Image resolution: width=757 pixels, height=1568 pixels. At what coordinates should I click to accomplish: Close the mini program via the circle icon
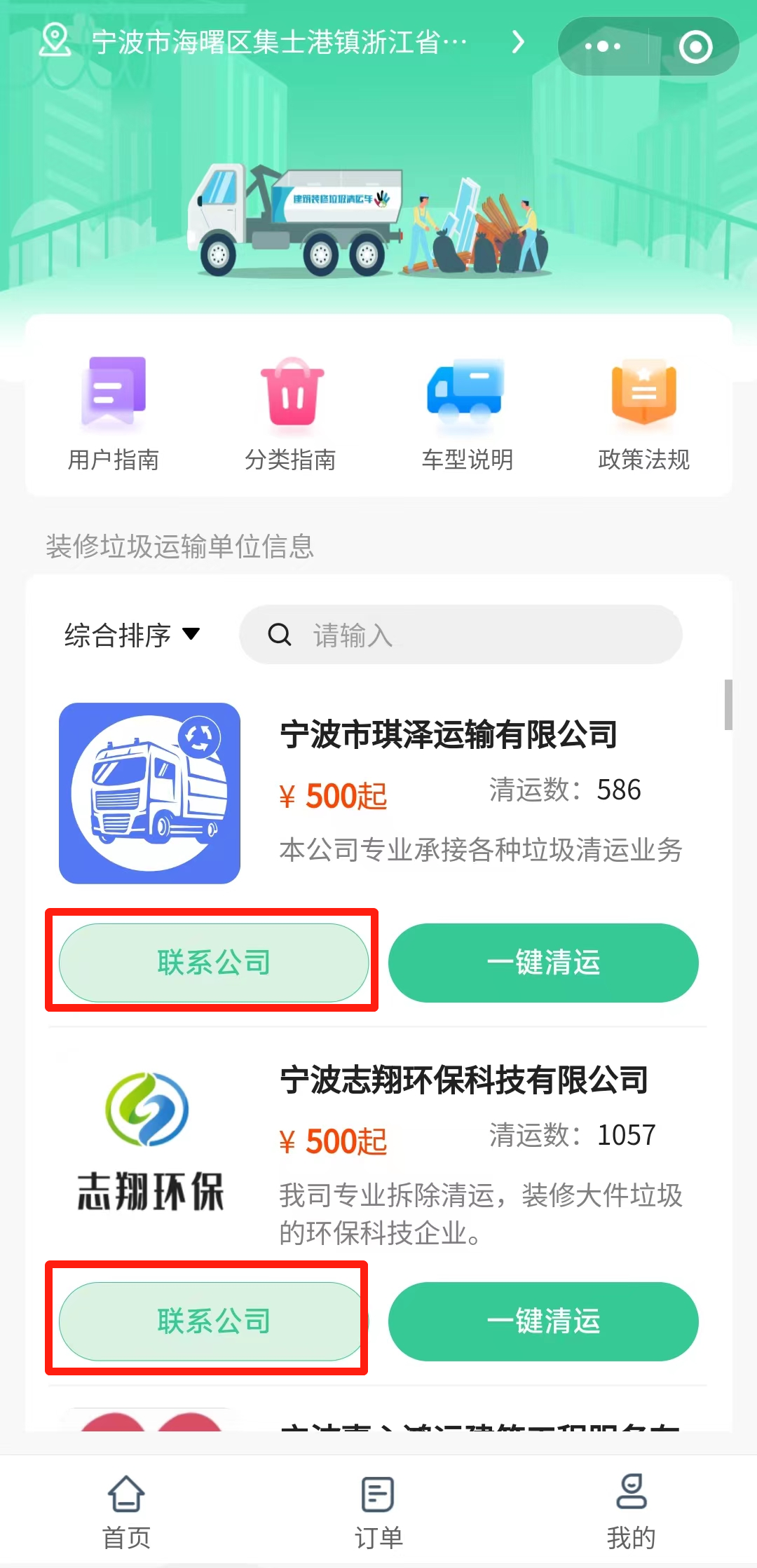(695, 46)
